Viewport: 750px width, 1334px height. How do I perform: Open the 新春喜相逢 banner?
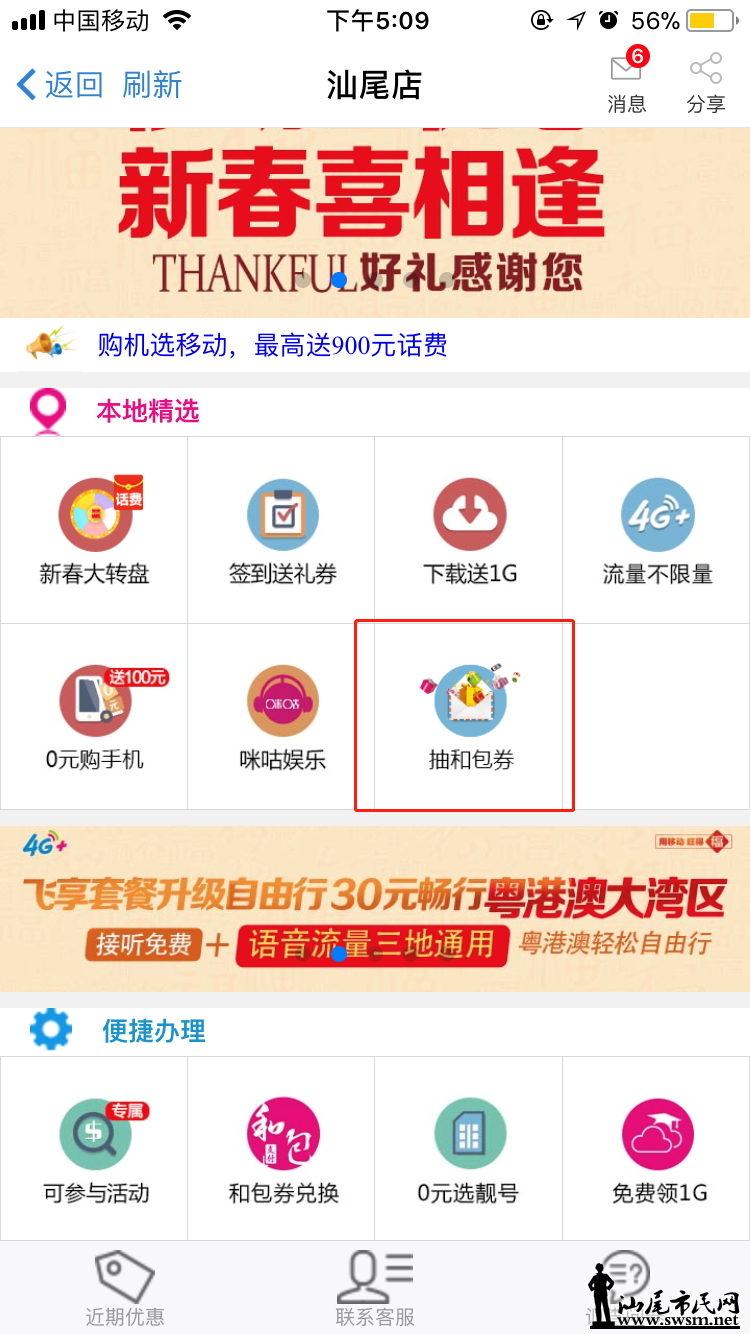pyautogui.click(x=375, y=220)
